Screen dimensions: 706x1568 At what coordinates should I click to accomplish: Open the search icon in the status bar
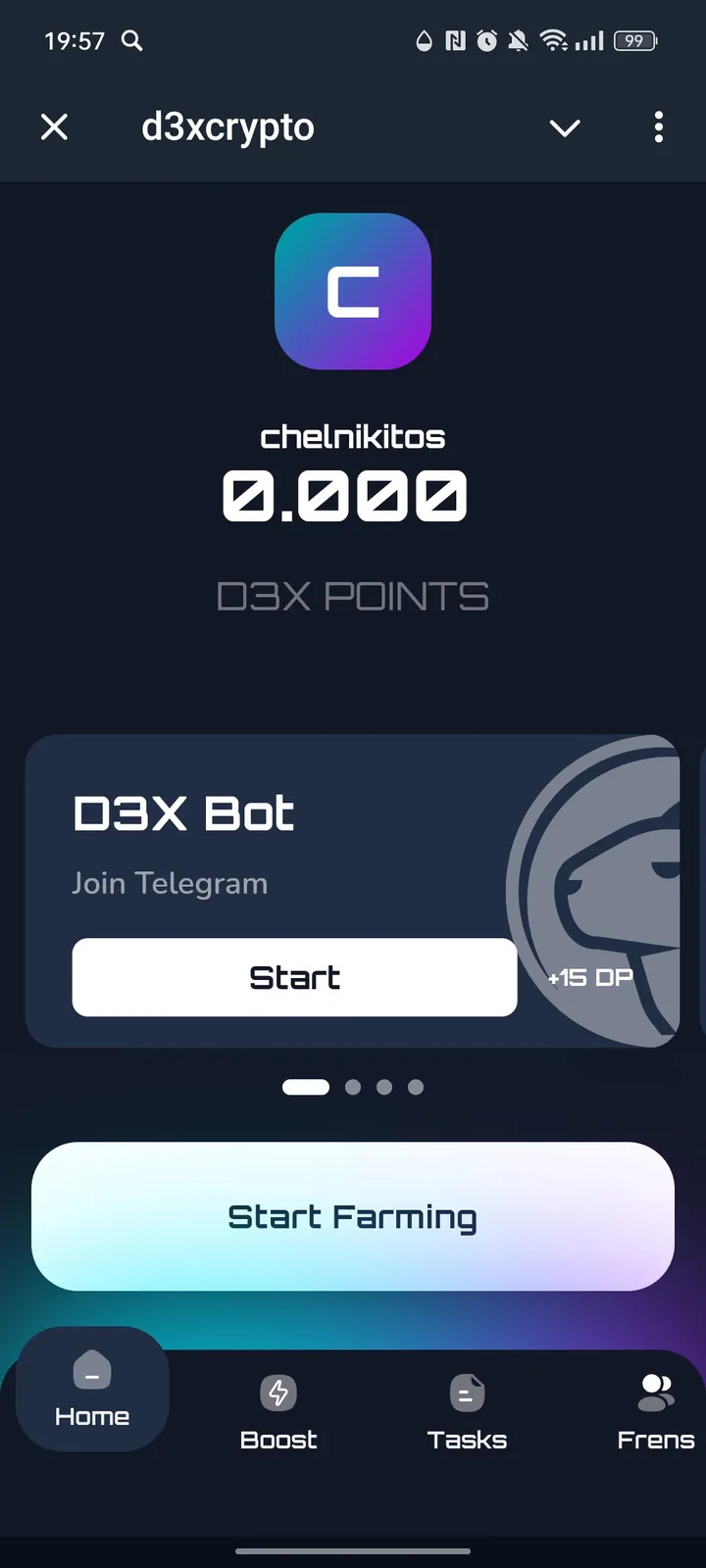tap(131, 41)
